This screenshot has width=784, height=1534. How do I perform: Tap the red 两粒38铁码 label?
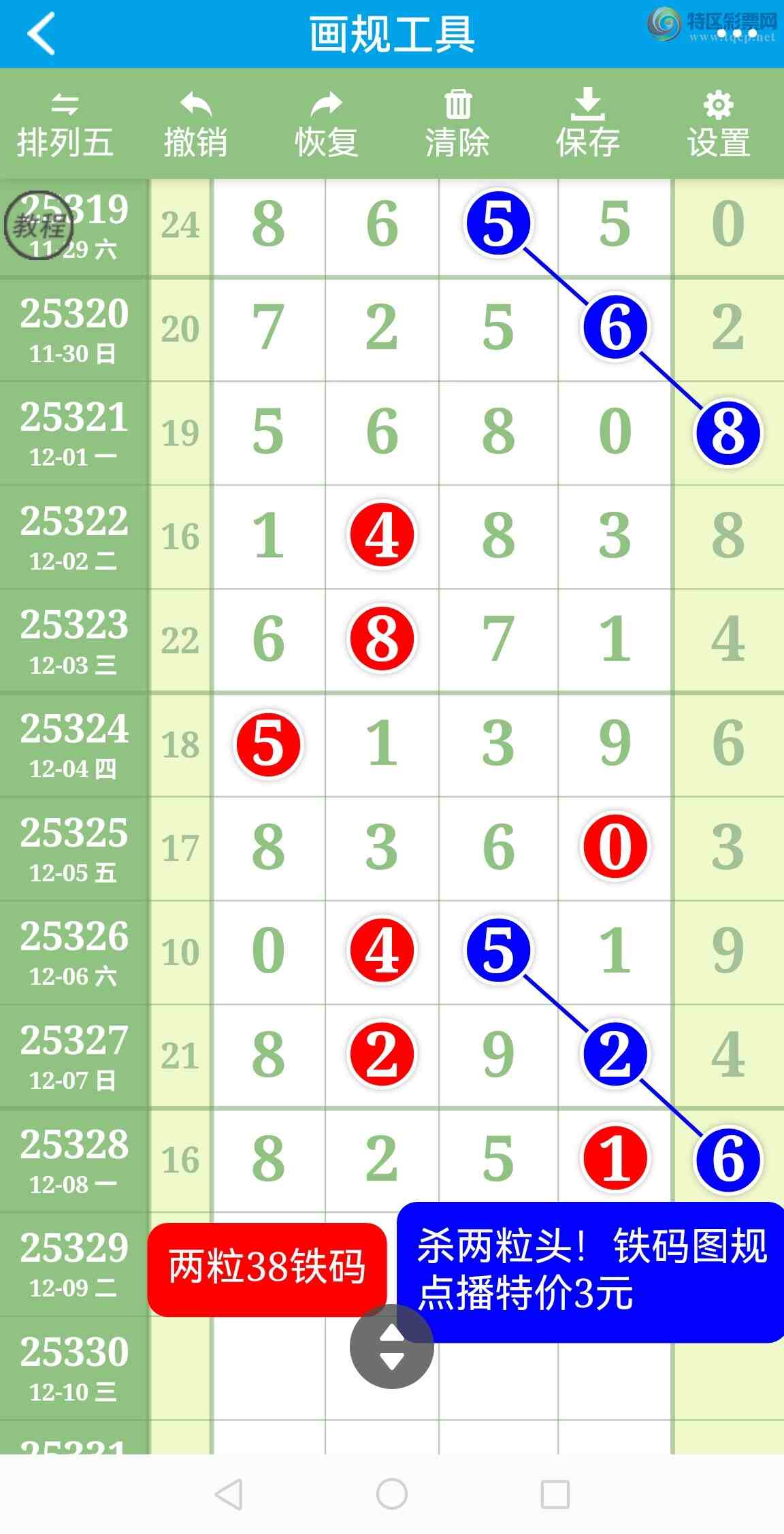coord(267,1267)
